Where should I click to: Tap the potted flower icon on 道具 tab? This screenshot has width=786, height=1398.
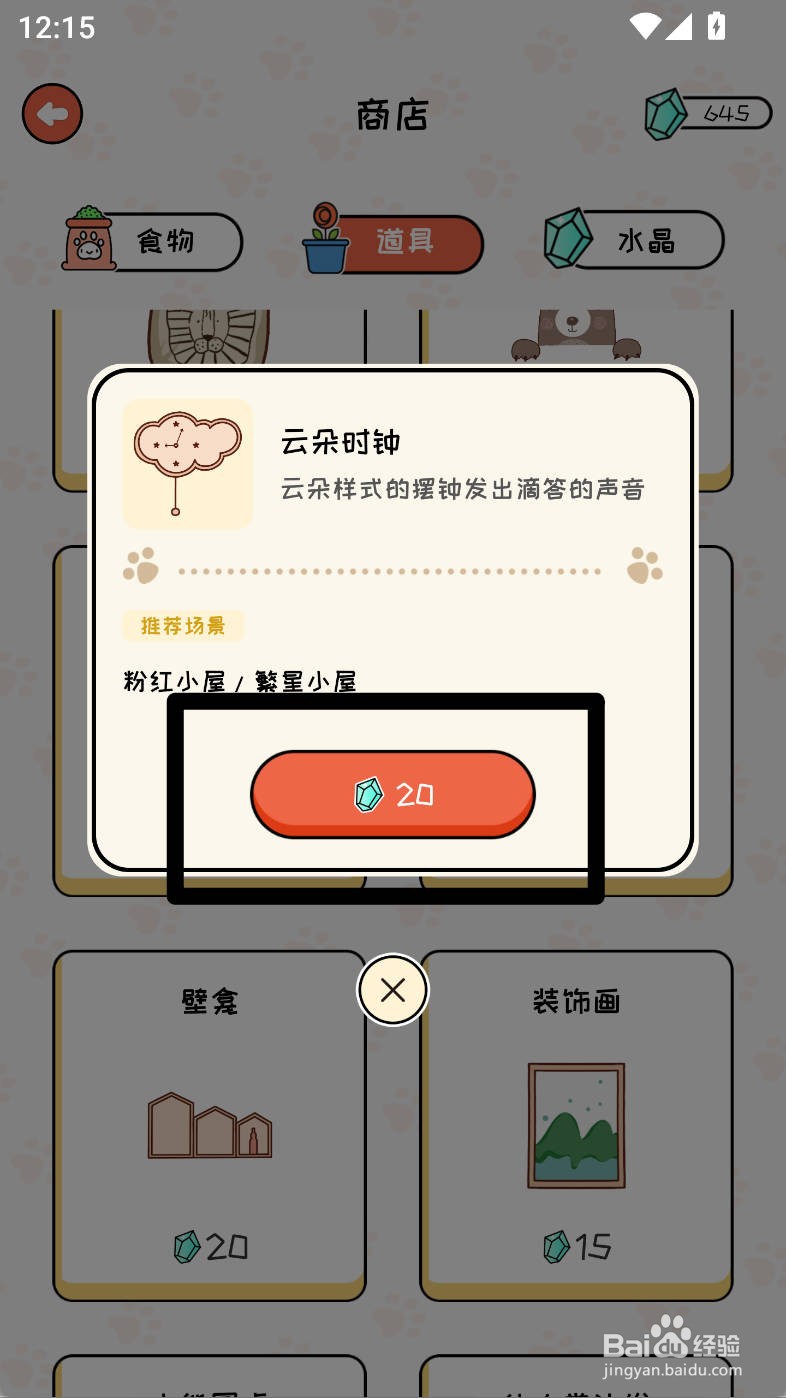(324, 240)
